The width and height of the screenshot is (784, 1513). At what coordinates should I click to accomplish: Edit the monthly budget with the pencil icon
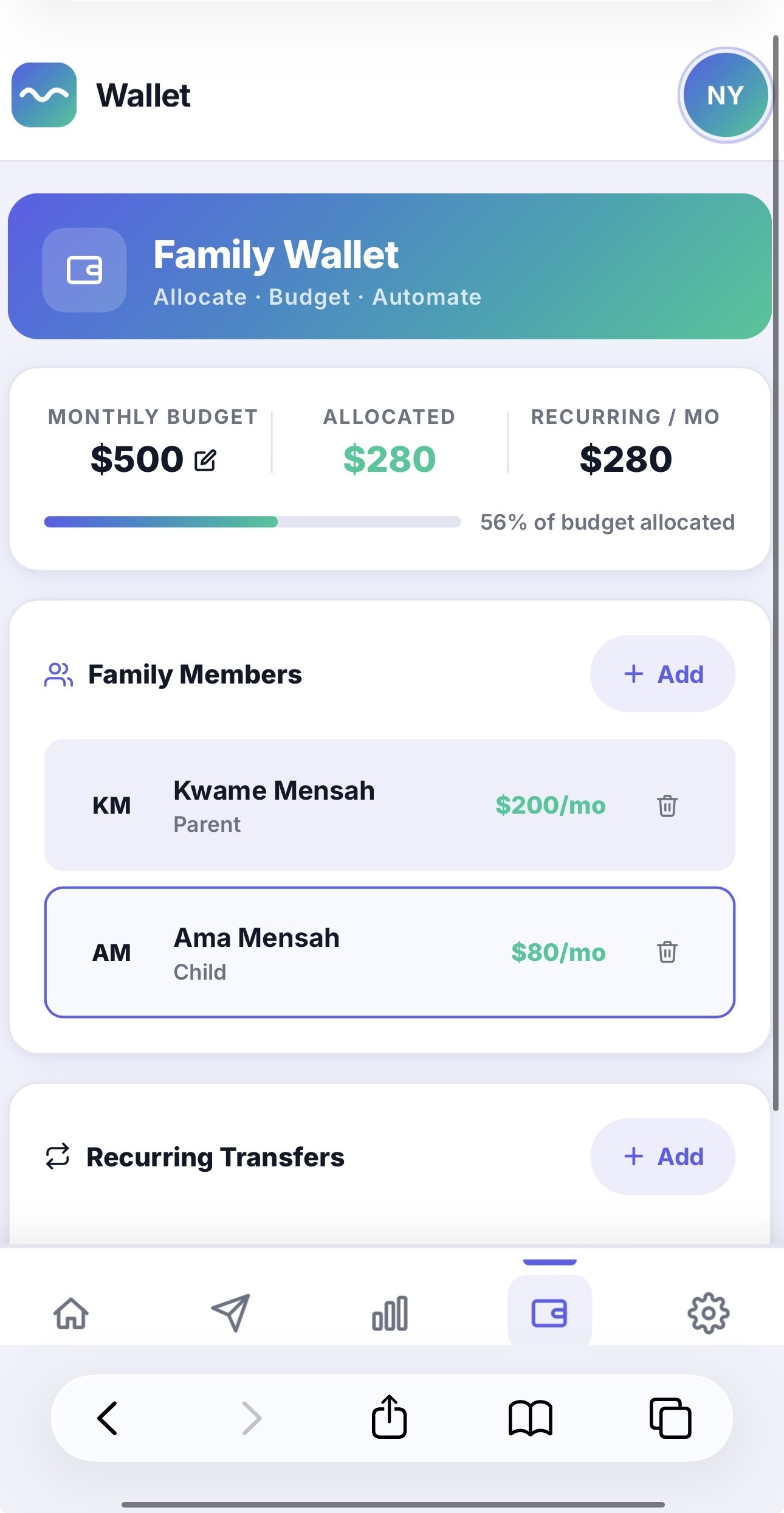(206, 460)
